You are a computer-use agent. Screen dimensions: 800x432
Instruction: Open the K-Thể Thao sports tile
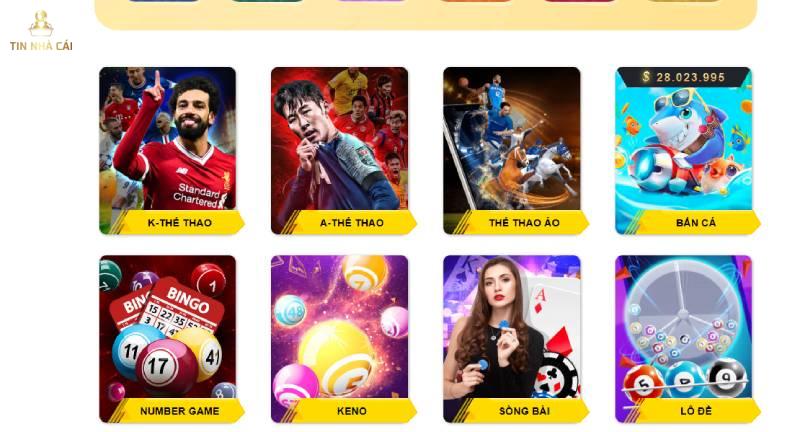(167, 150)
